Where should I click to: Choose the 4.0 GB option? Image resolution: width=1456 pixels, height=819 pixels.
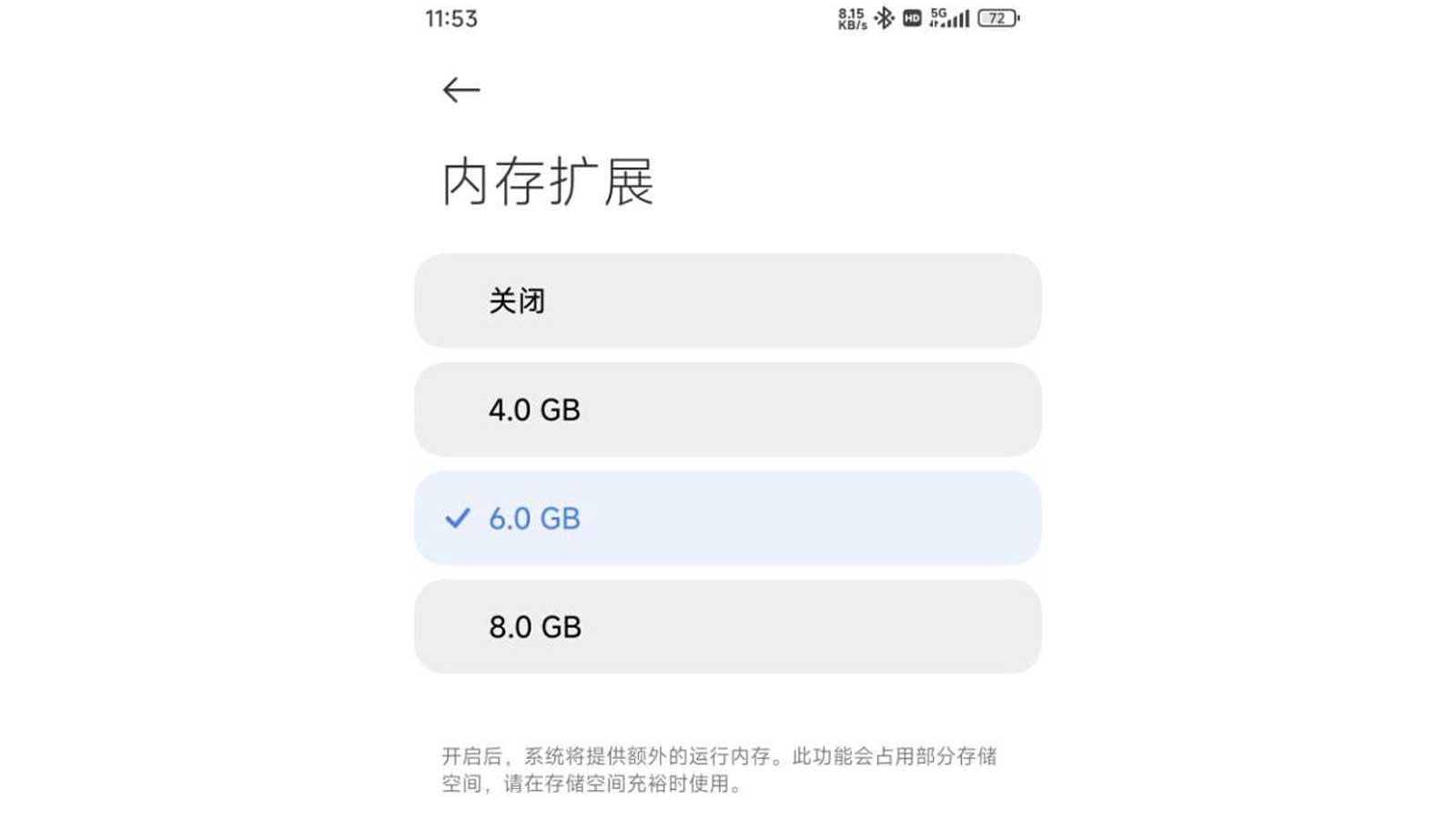(726, 409)
